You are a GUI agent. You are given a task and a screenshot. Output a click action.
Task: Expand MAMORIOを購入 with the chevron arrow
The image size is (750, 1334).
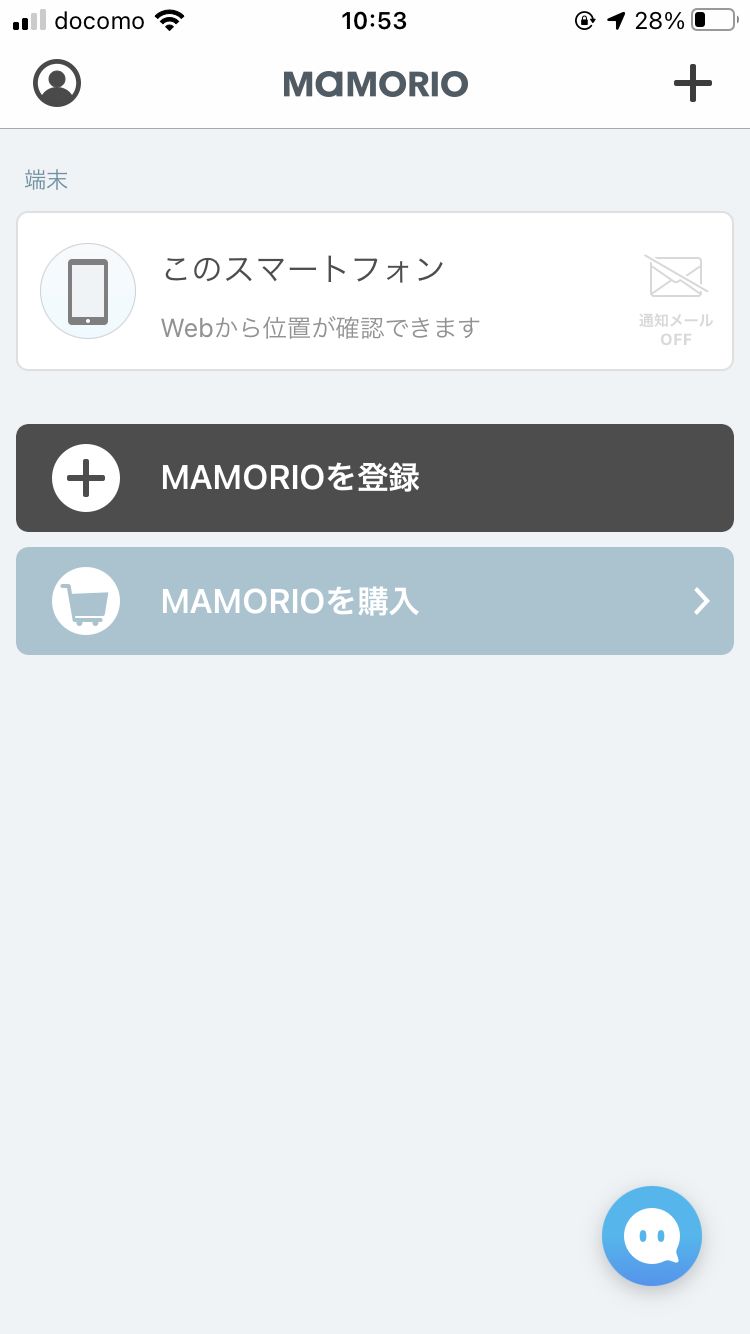point(701,601)
